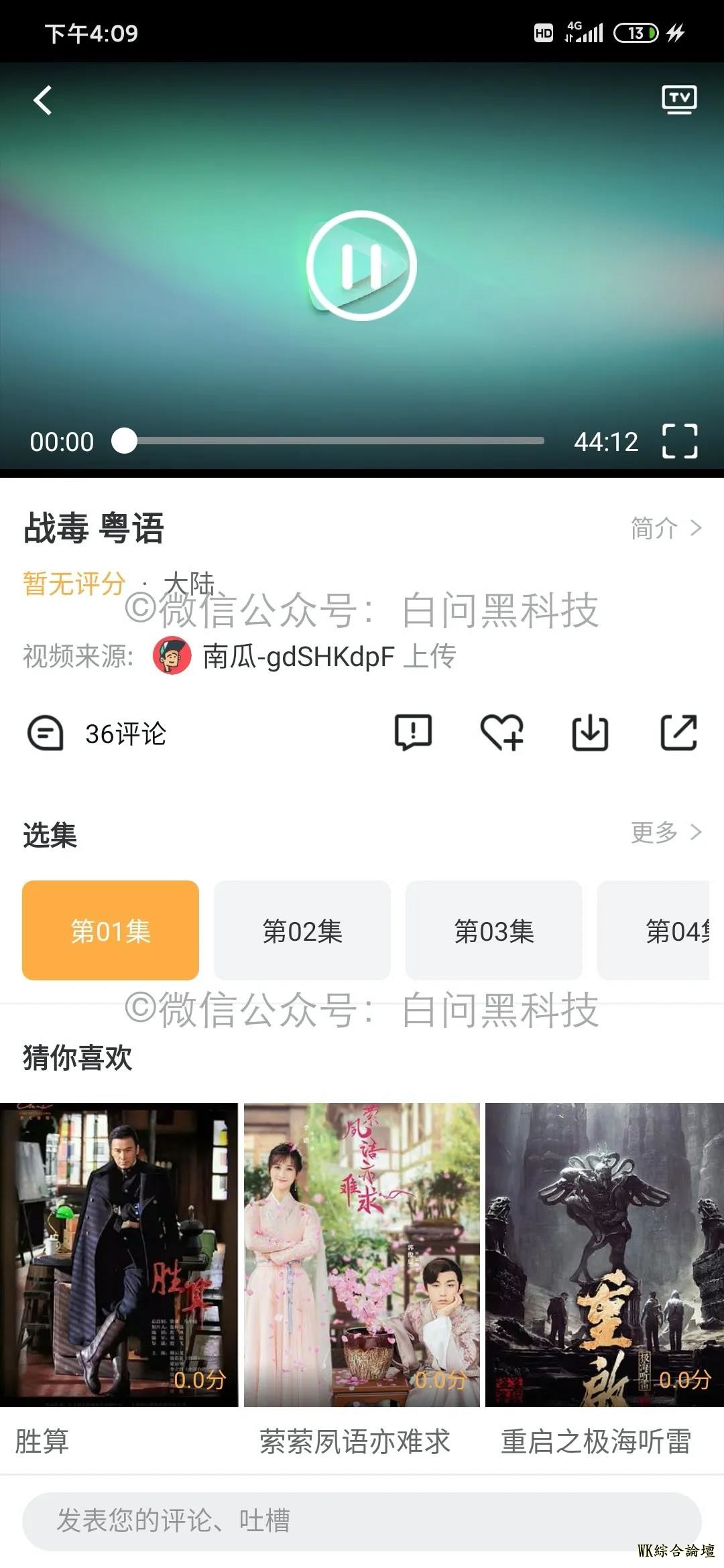Expand 更多 in the 选集 section

(x=666, y=832)
